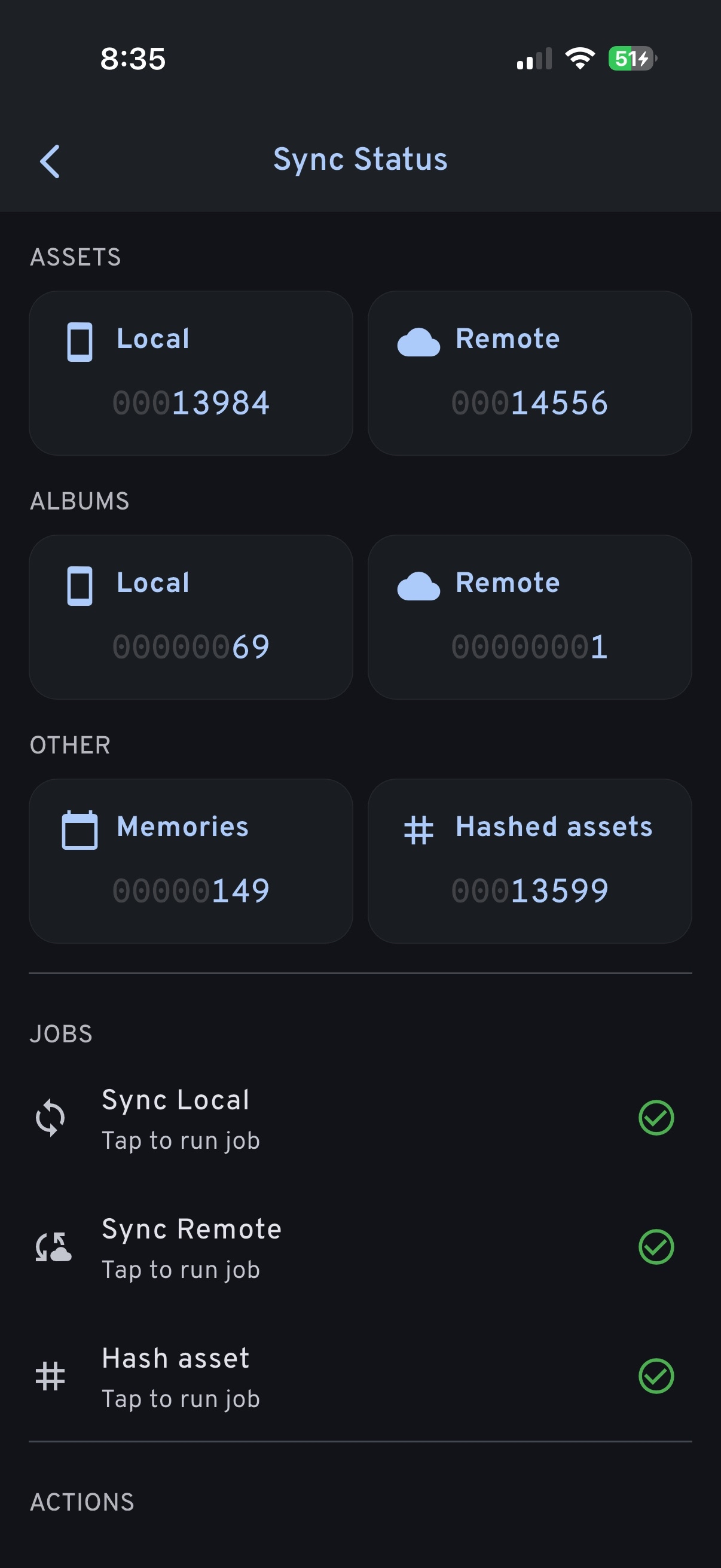The image size is (721, 1568).
Task: Go back from Sync Status
Action: tap(50, 161)
